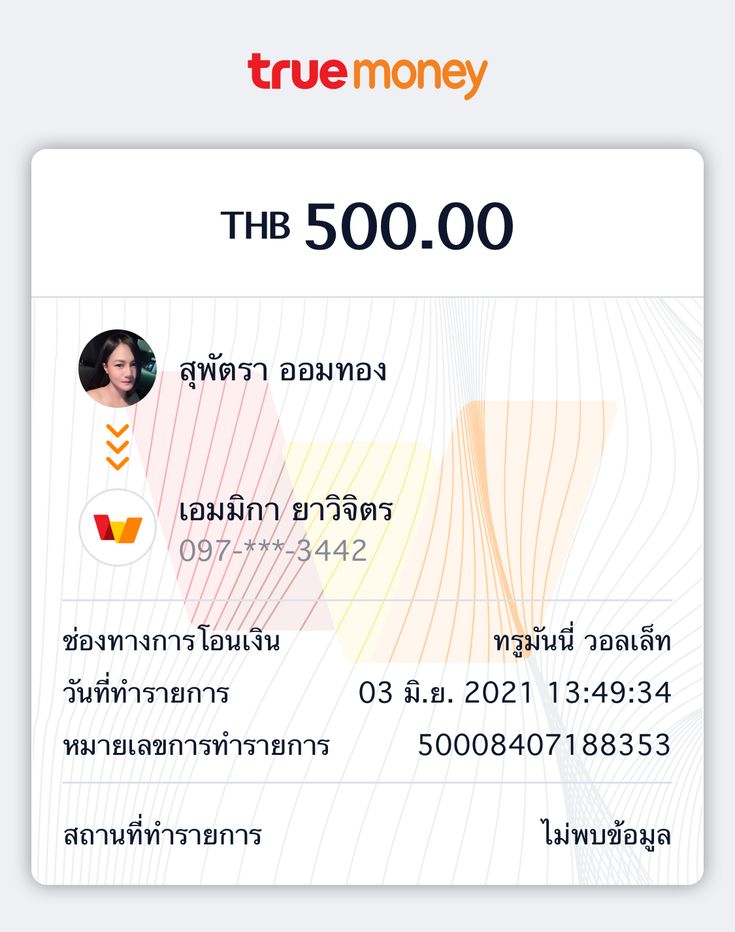
Task: Select the sender profile photo
Action: 120,369
